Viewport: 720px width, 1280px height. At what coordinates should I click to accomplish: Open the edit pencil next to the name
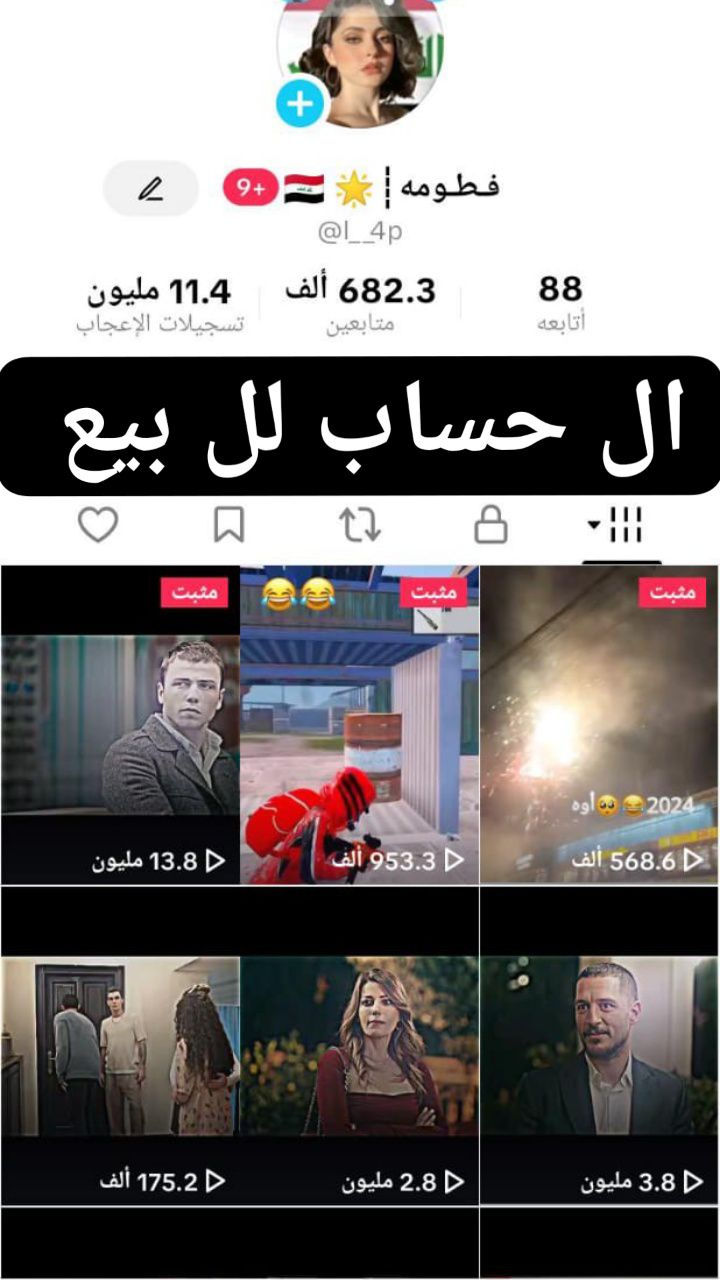(151, 188)
